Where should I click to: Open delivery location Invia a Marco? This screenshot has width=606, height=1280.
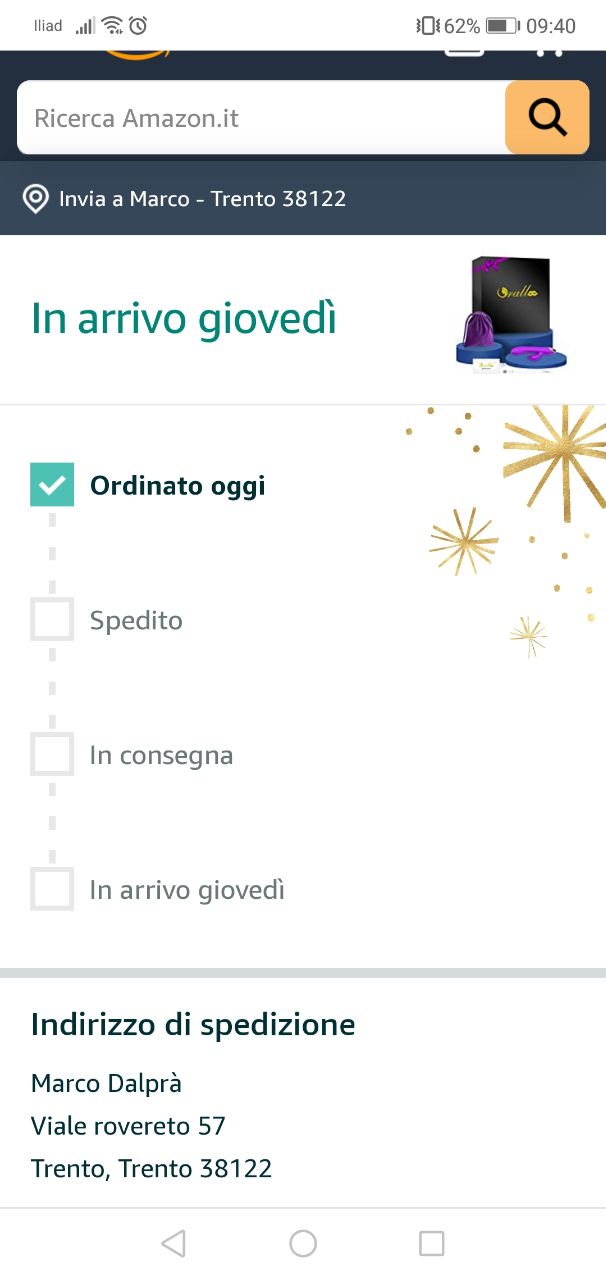[185, 198]
